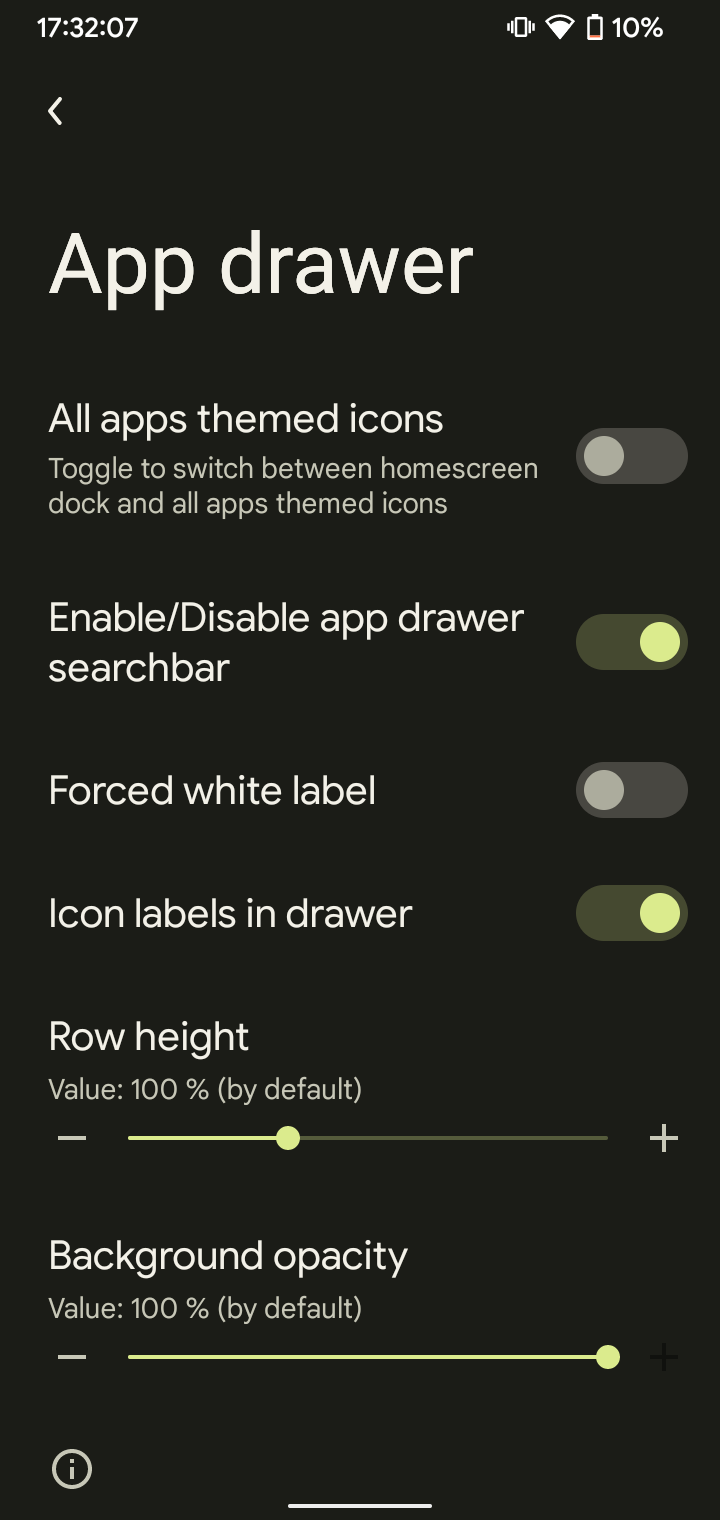
Task: Go back using the top arrow
Action: [x=56, y=111]
